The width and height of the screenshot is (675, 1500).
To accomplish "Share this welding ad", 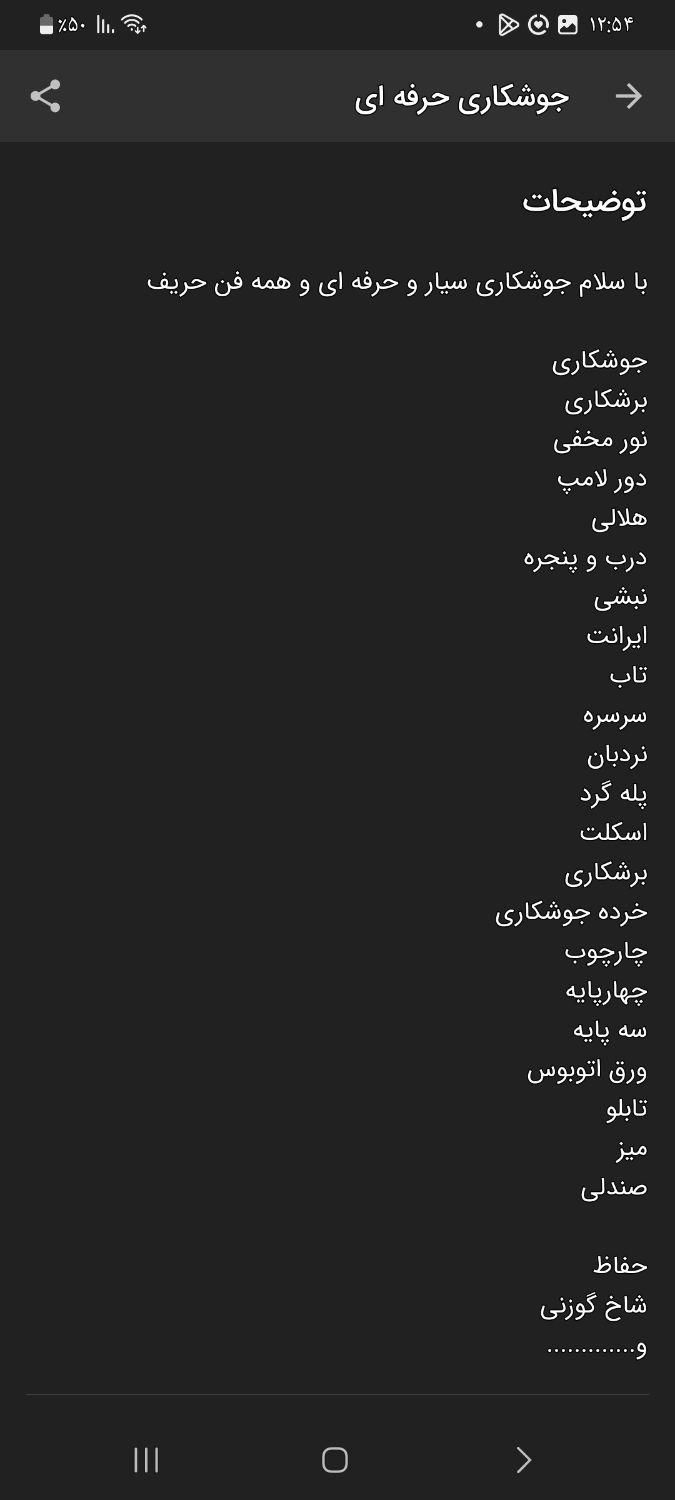I will coord(45,96).
